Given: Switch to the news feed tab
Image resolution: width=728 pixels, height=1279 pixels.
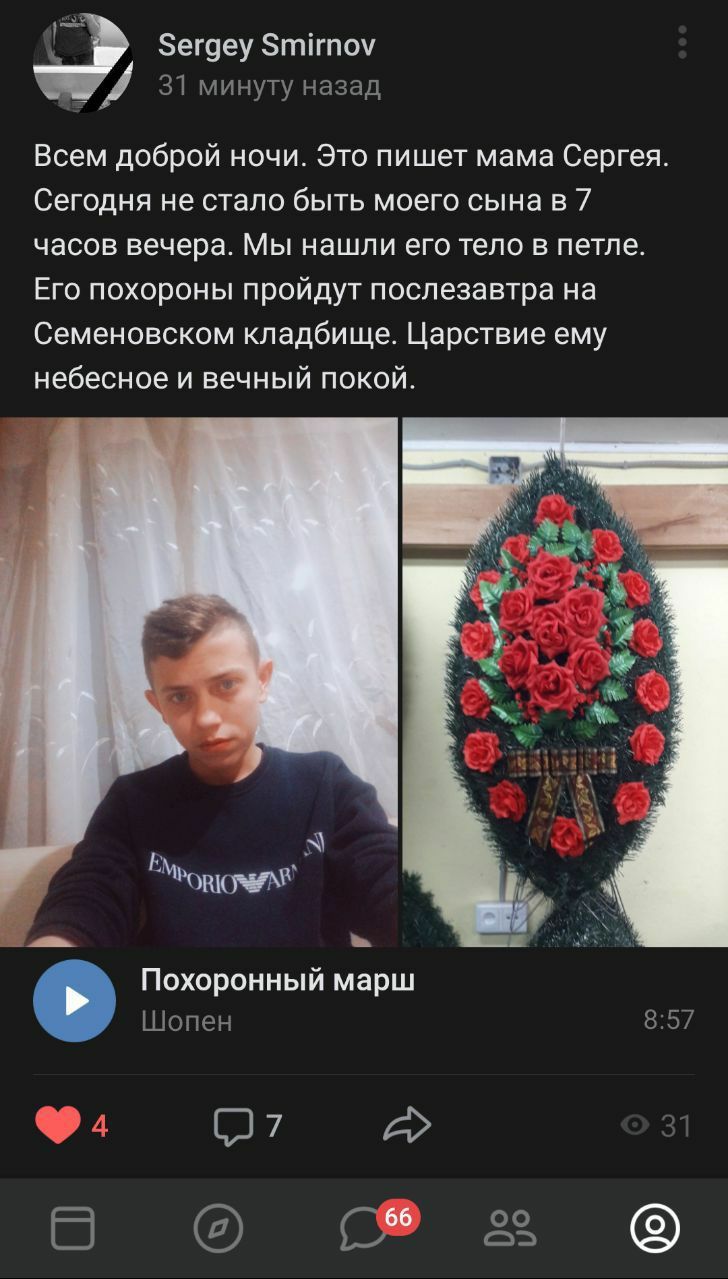Looking at the screenshot, I should click(x=73, y=1228).
